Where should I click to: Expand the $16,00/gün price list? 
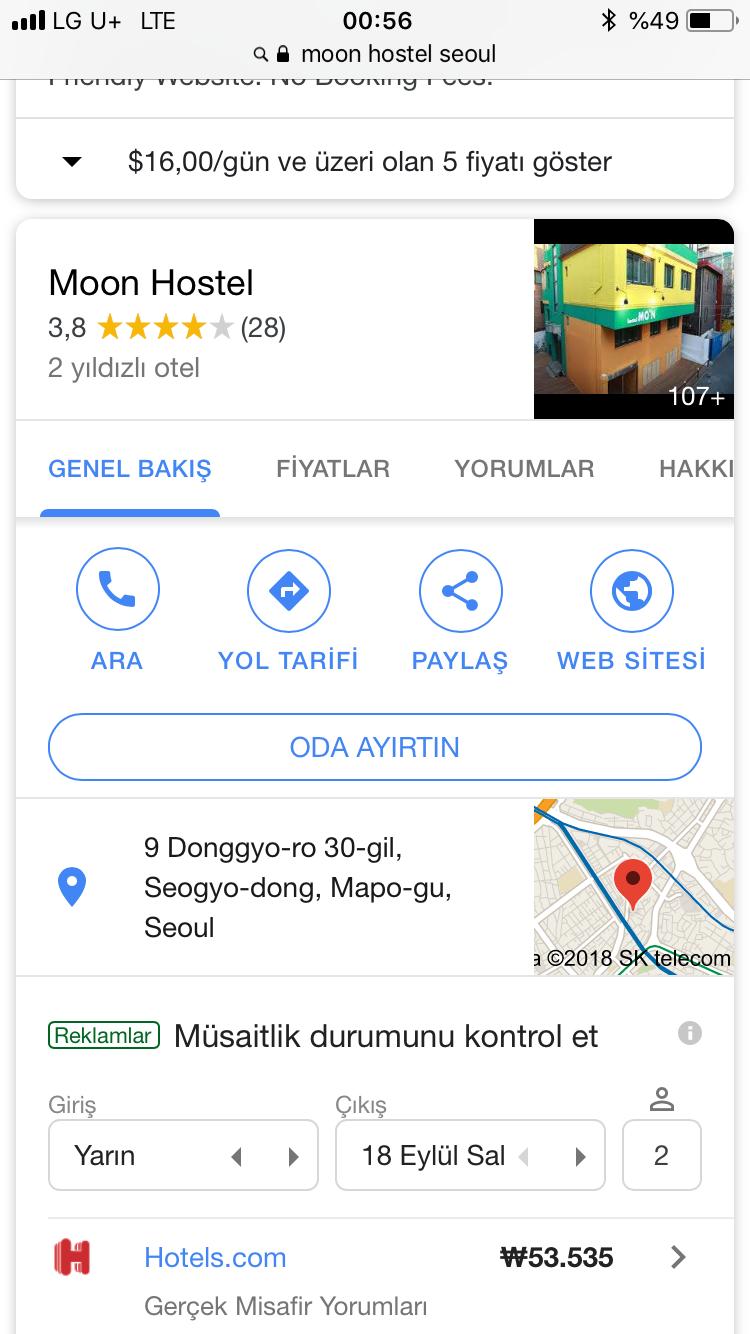368,162
